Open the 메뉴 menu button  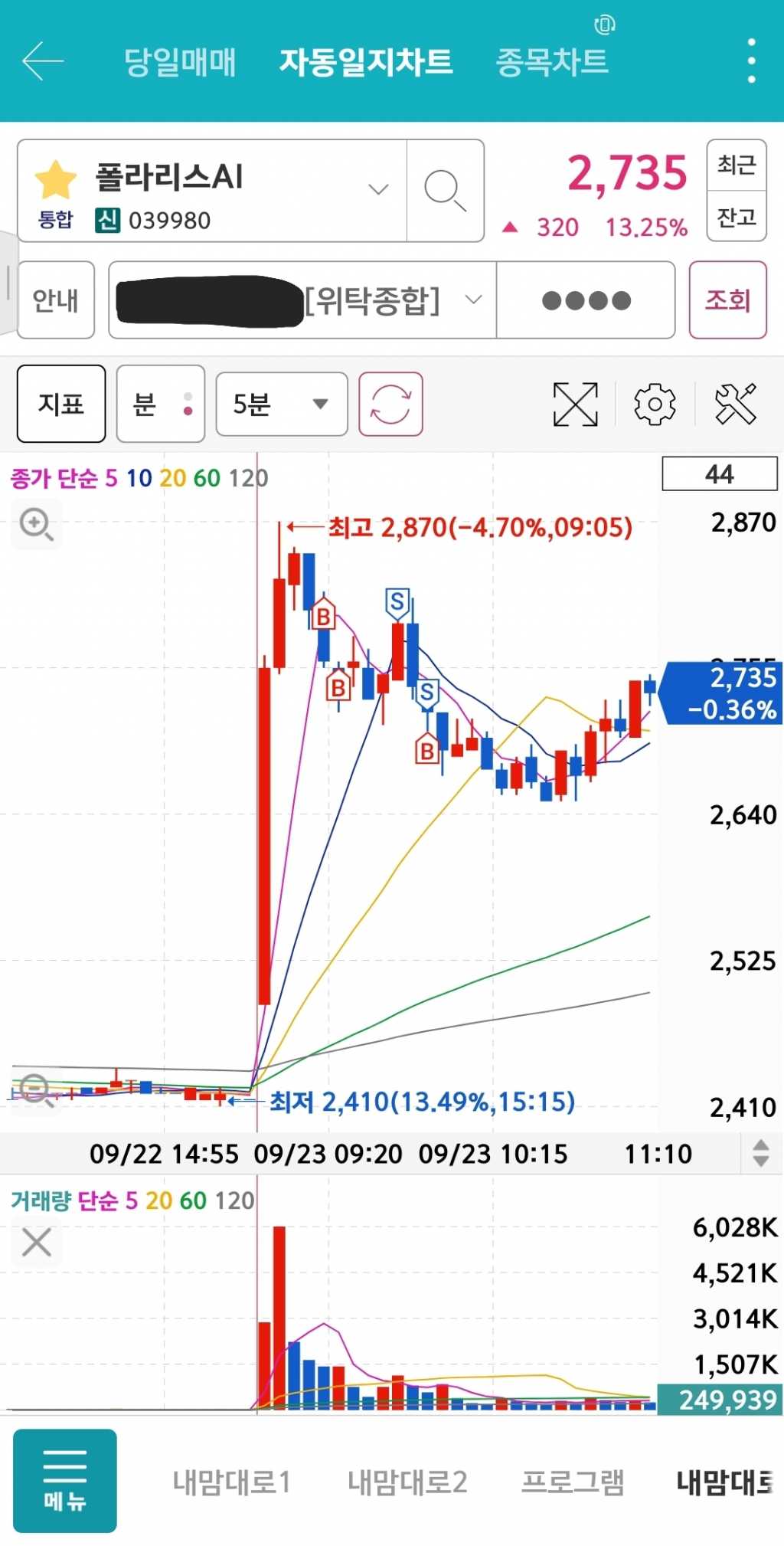65,1480
